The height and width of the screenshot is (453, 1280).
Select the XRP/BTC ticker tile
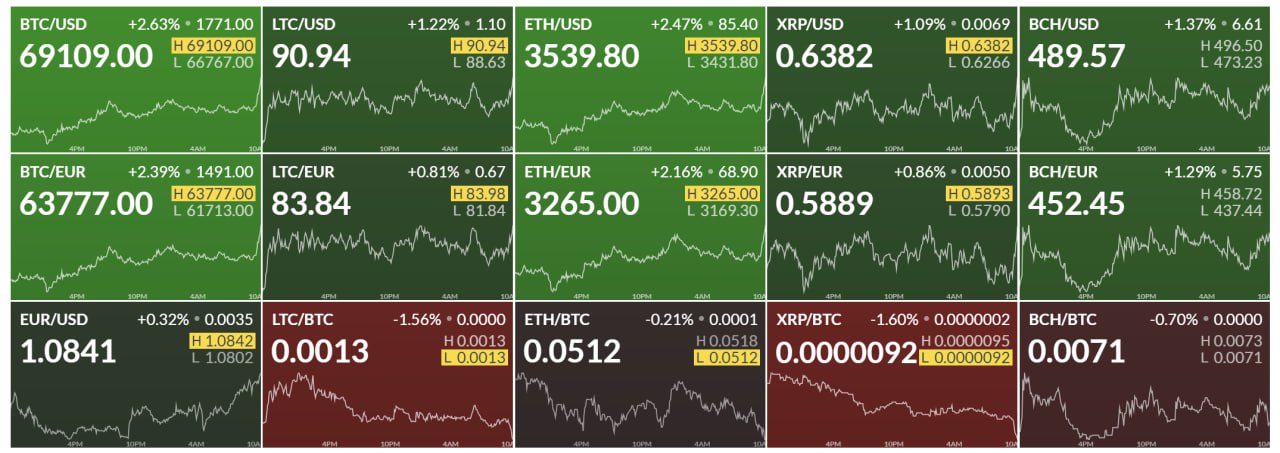892,376
